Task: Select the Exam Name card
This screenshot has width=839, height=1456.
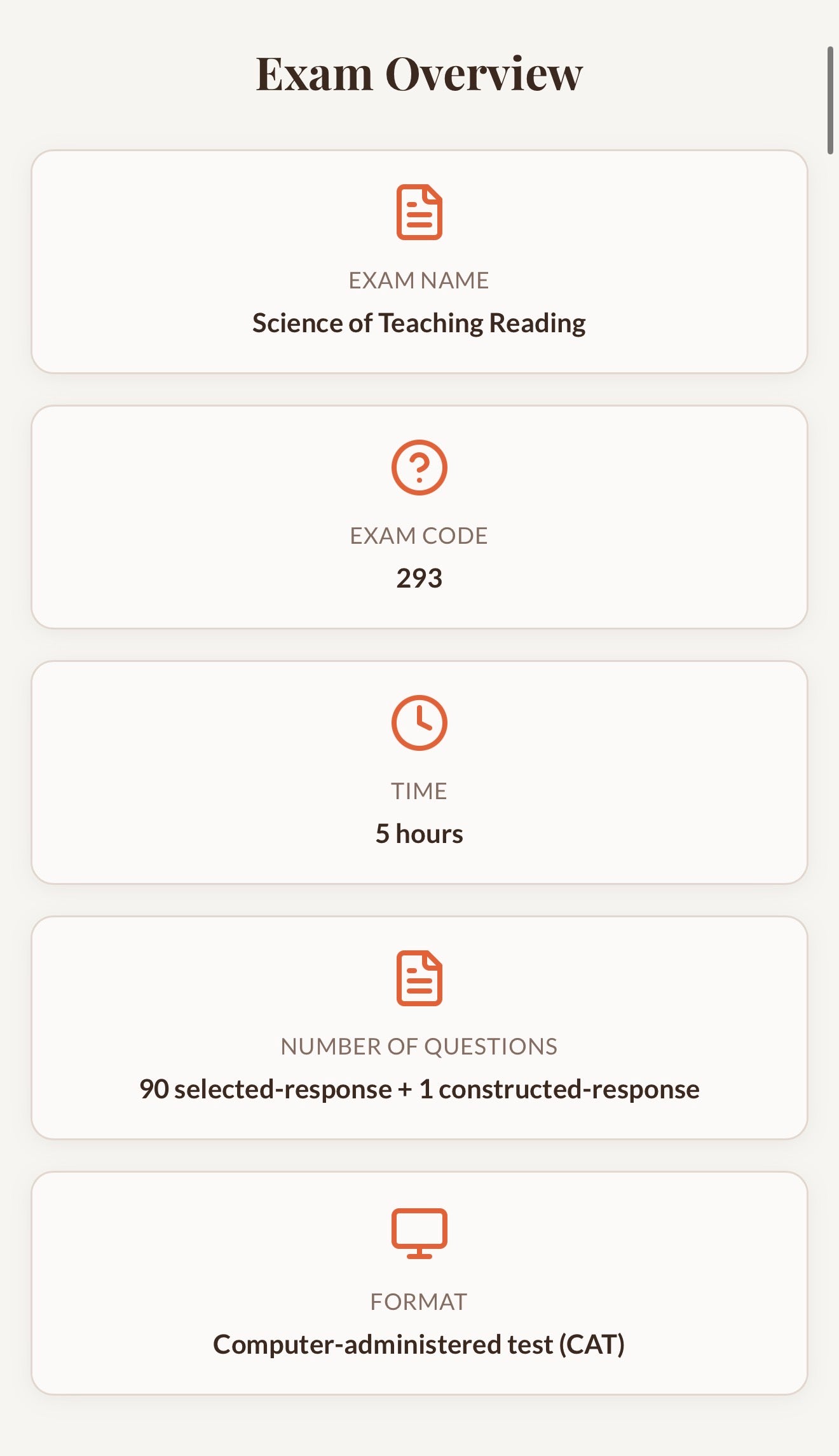Action: tap(419, 260)
